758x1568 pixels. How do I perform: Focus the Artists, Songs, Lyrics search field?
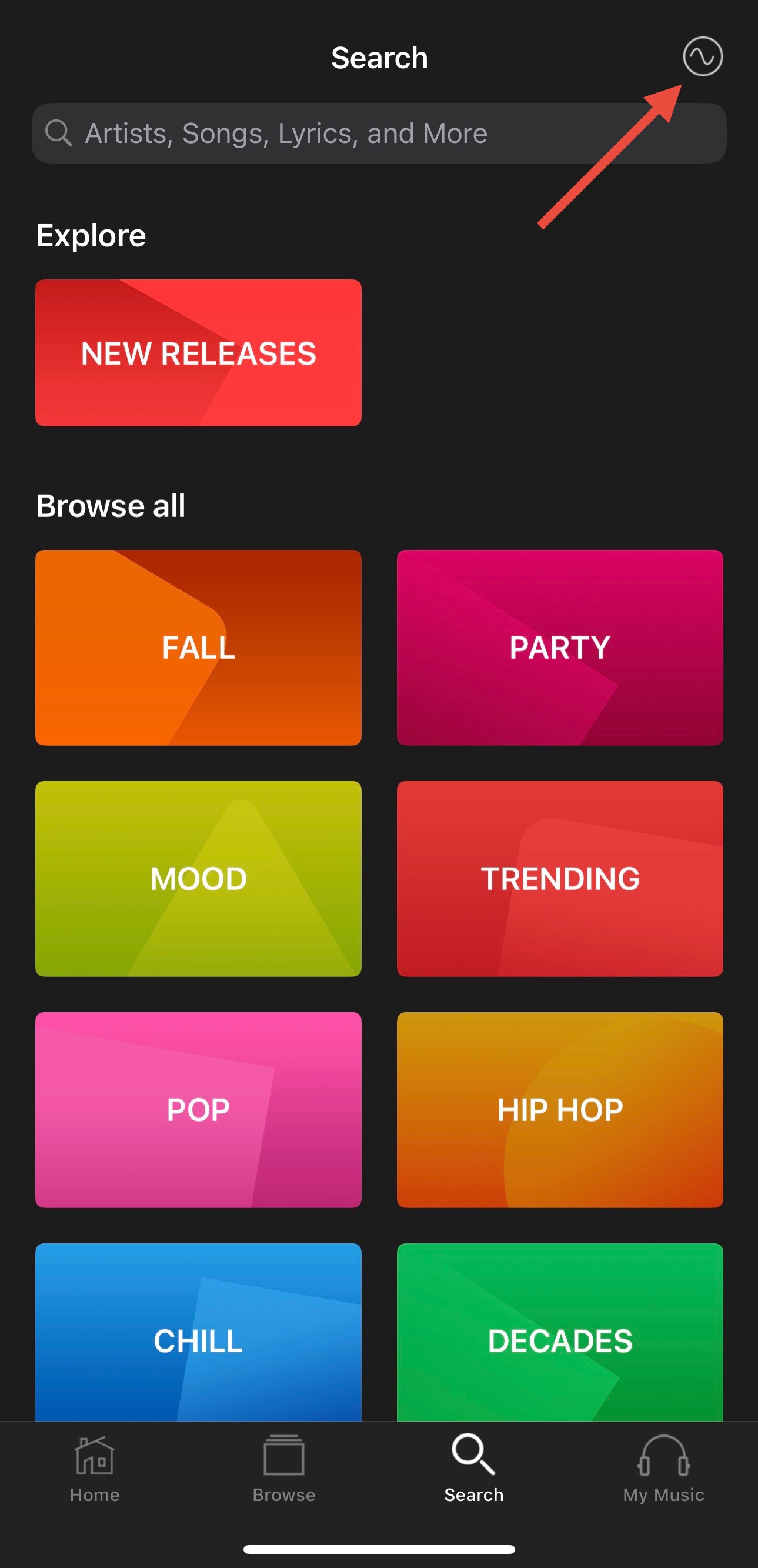pos(379,134)
